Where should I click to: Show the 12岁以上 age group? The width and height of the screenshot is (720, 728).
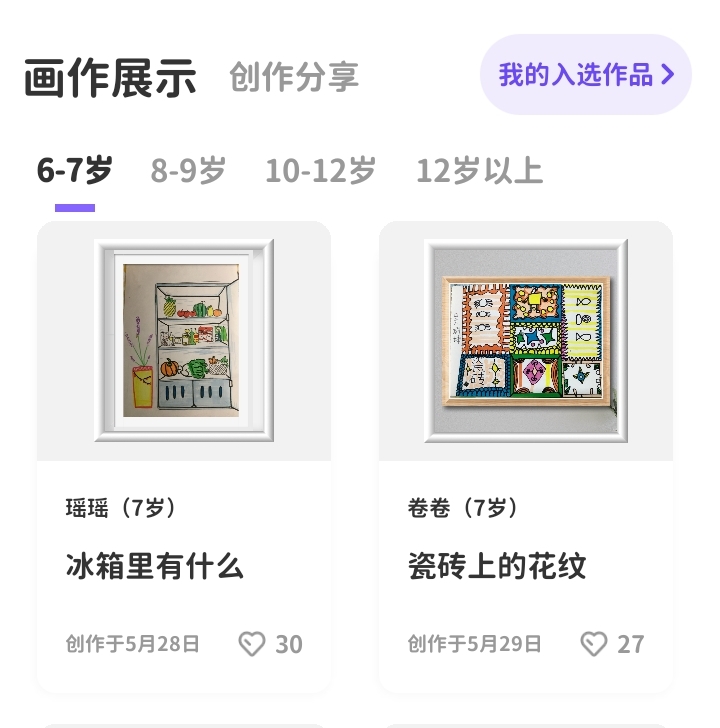click(479, 171)
